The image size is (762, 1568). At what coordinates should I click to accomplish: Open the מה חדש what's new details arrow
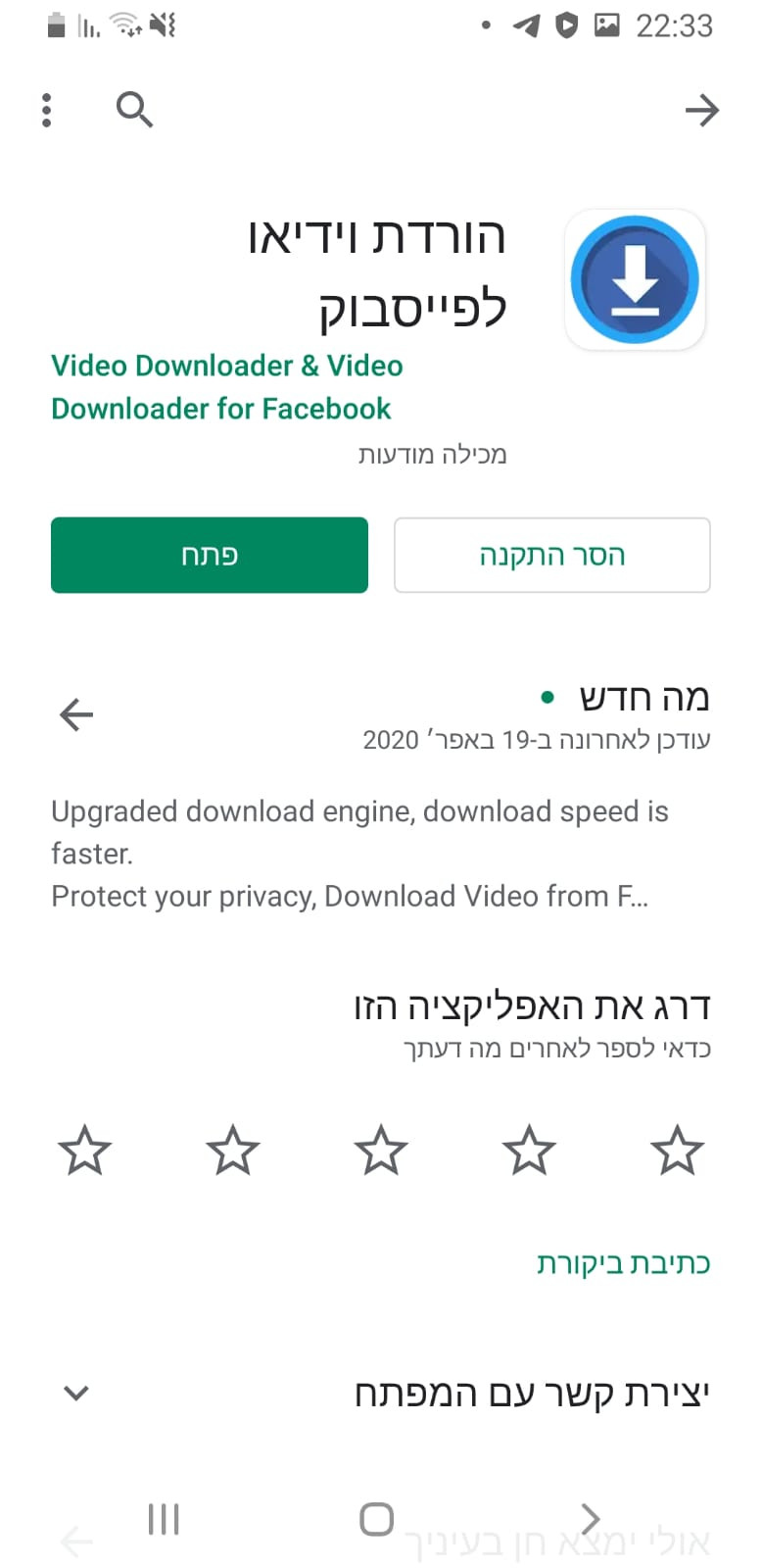point(76,714)
